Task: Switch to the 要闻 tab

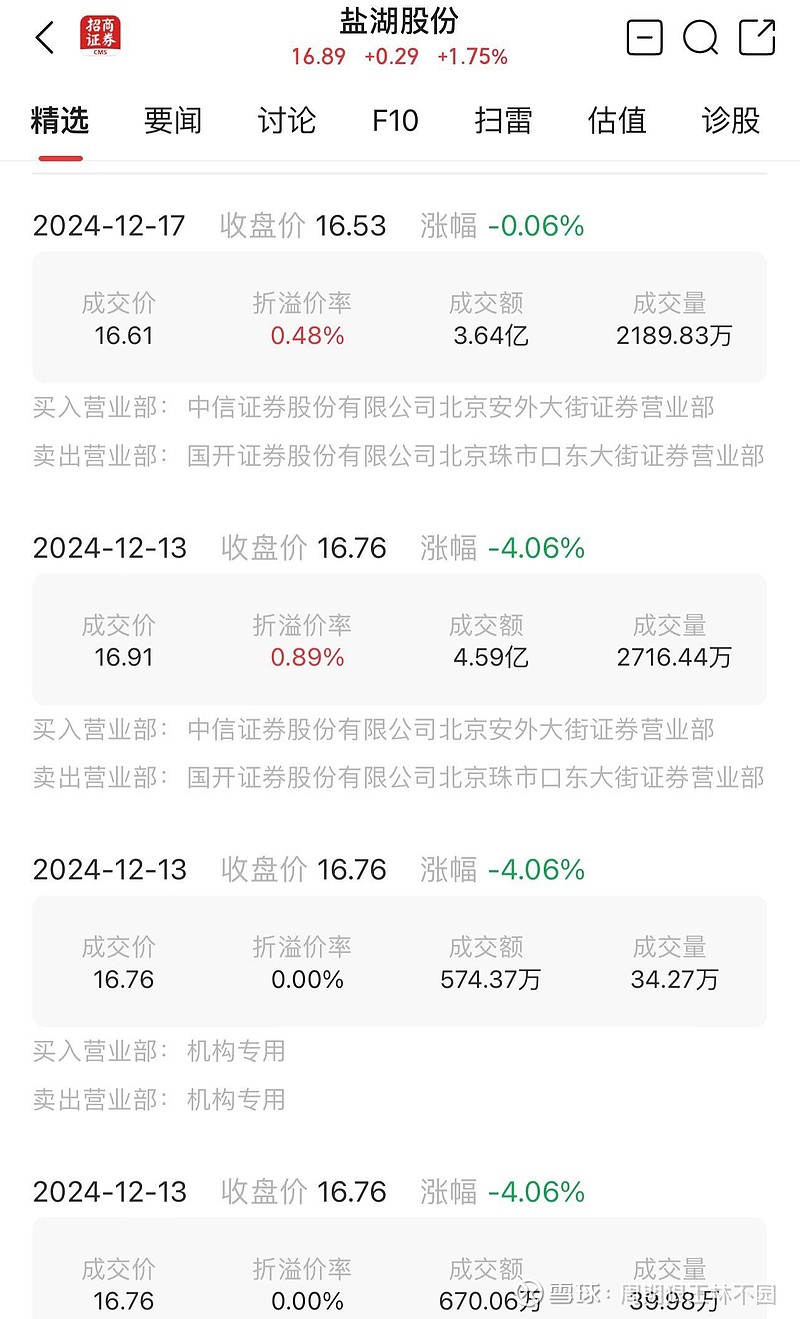Action: coord(173,120)
